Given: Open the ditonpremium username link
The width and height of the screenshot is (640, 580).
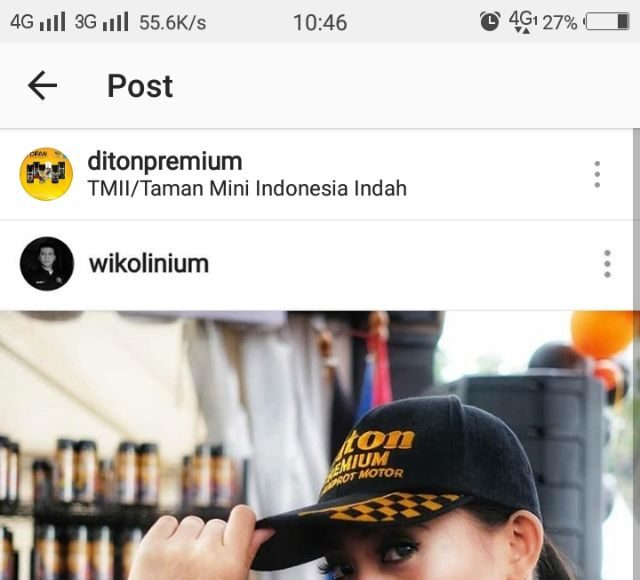Looking at the screenshot, I should pos(165,161).
